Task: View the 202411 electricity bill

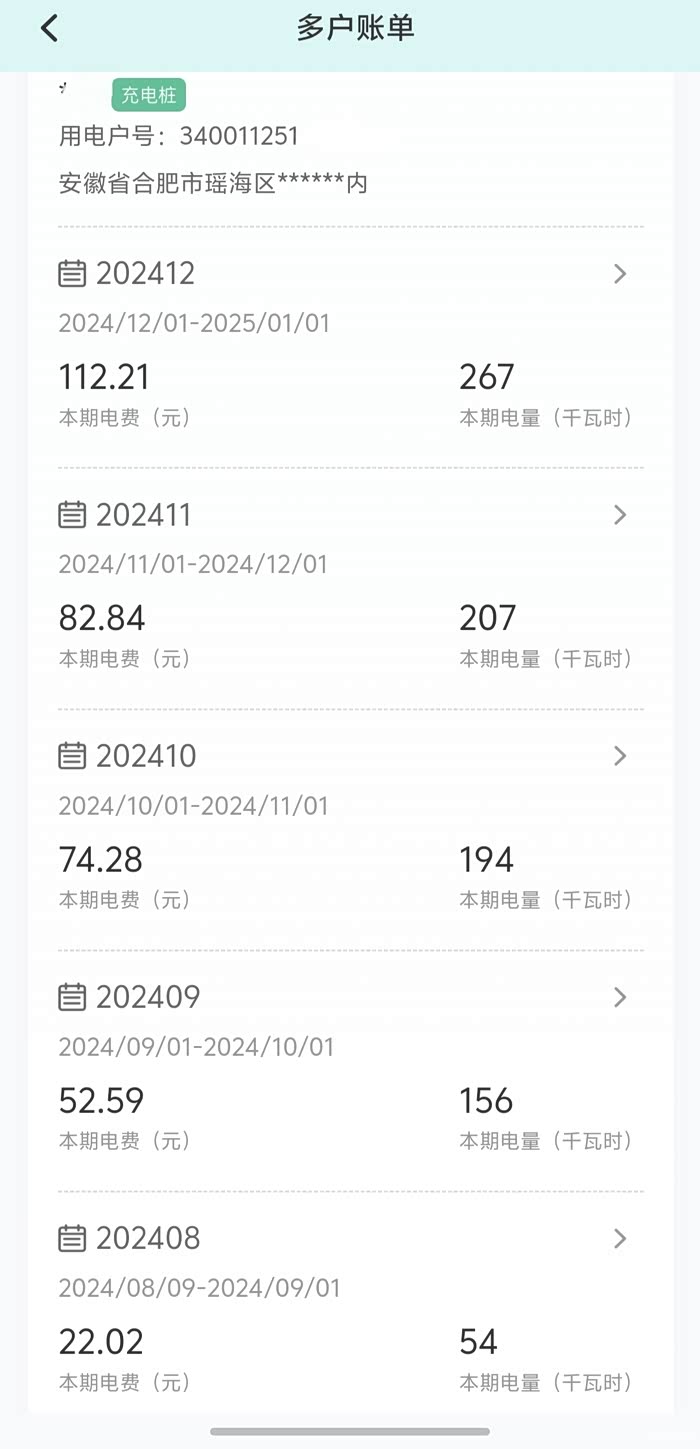Action: click(619, 515)
